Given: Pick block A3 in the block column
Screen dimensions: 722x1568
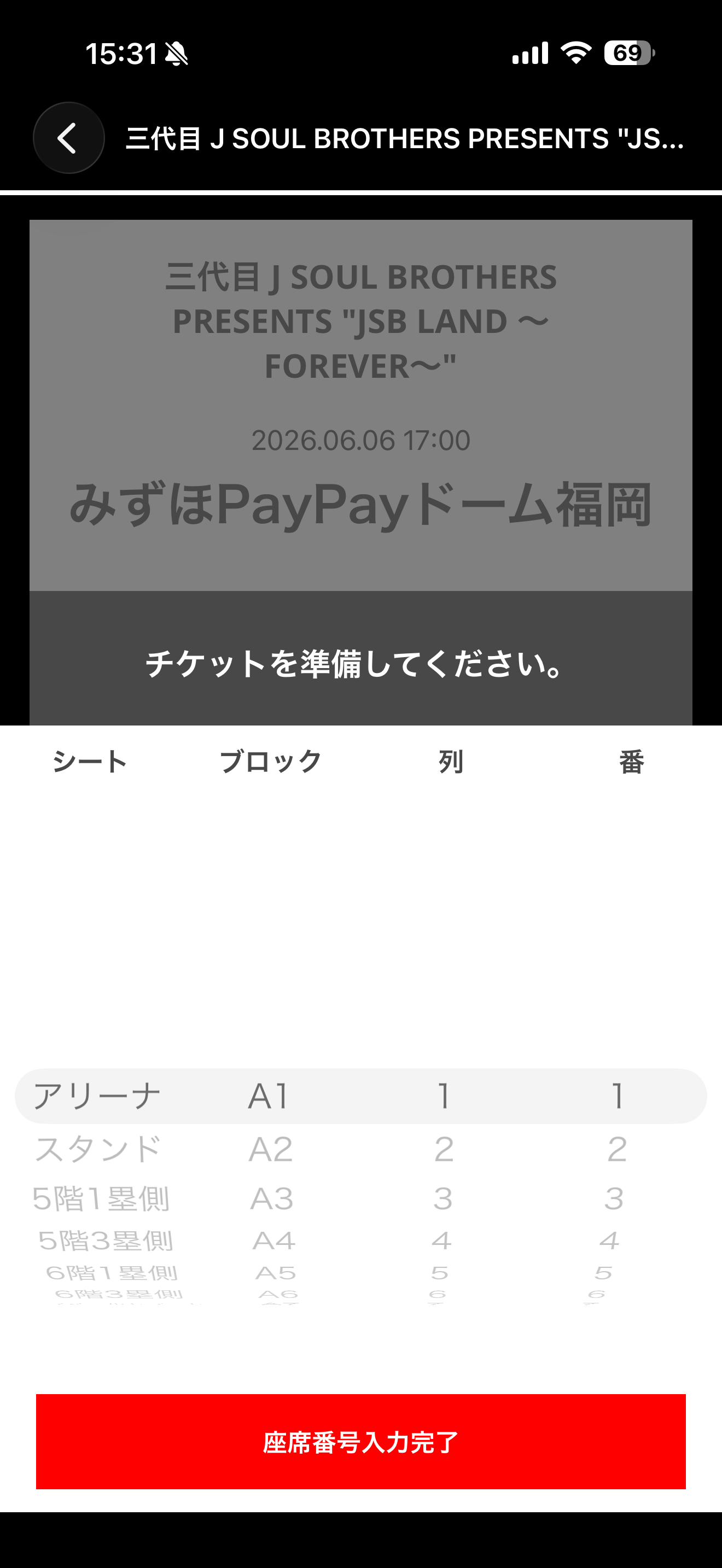Looking at the screenshot, I should [272, 1198].
